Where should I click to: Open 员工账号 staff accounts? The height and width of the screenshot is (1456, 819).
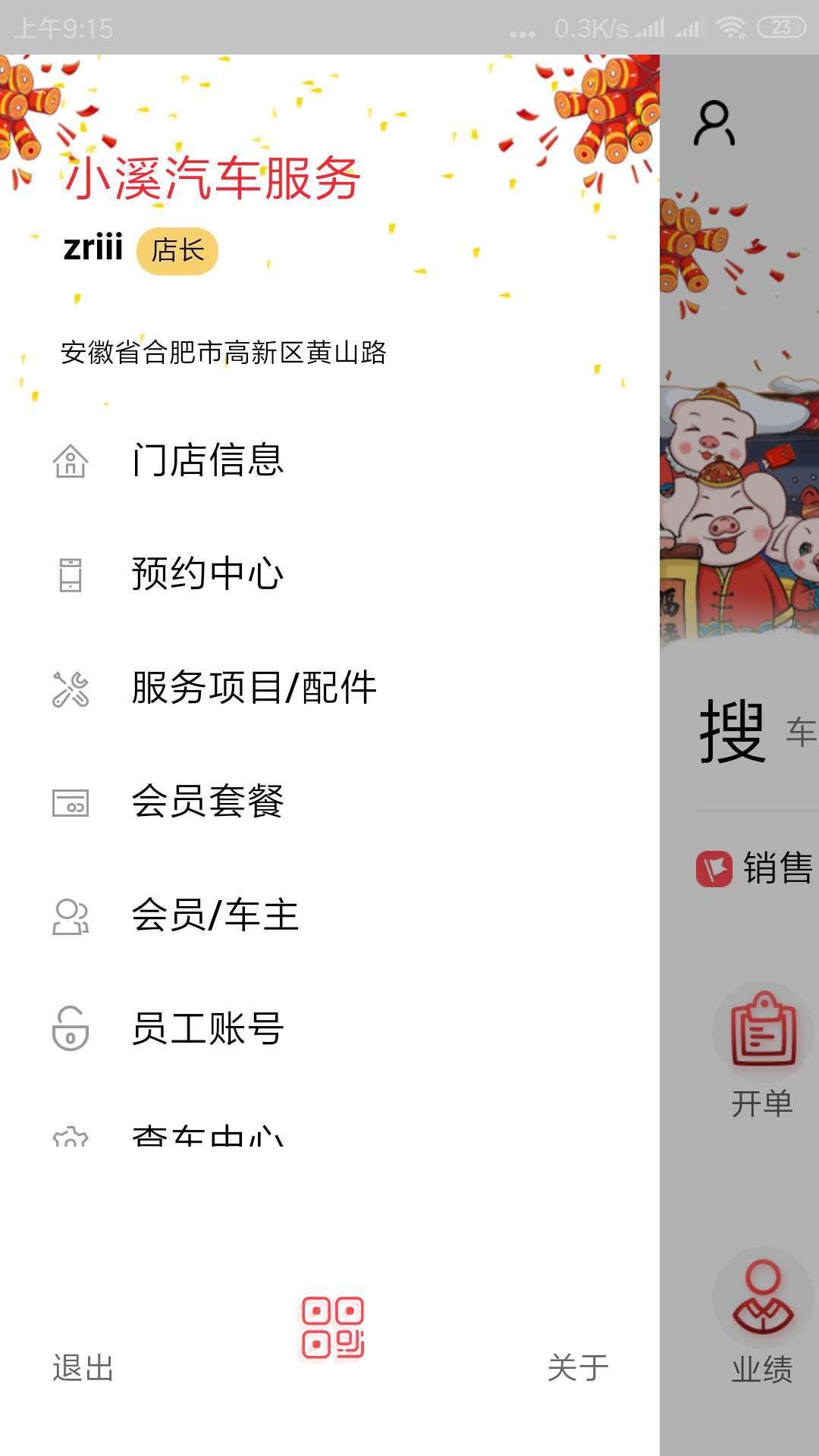[x=207, y=1029]
